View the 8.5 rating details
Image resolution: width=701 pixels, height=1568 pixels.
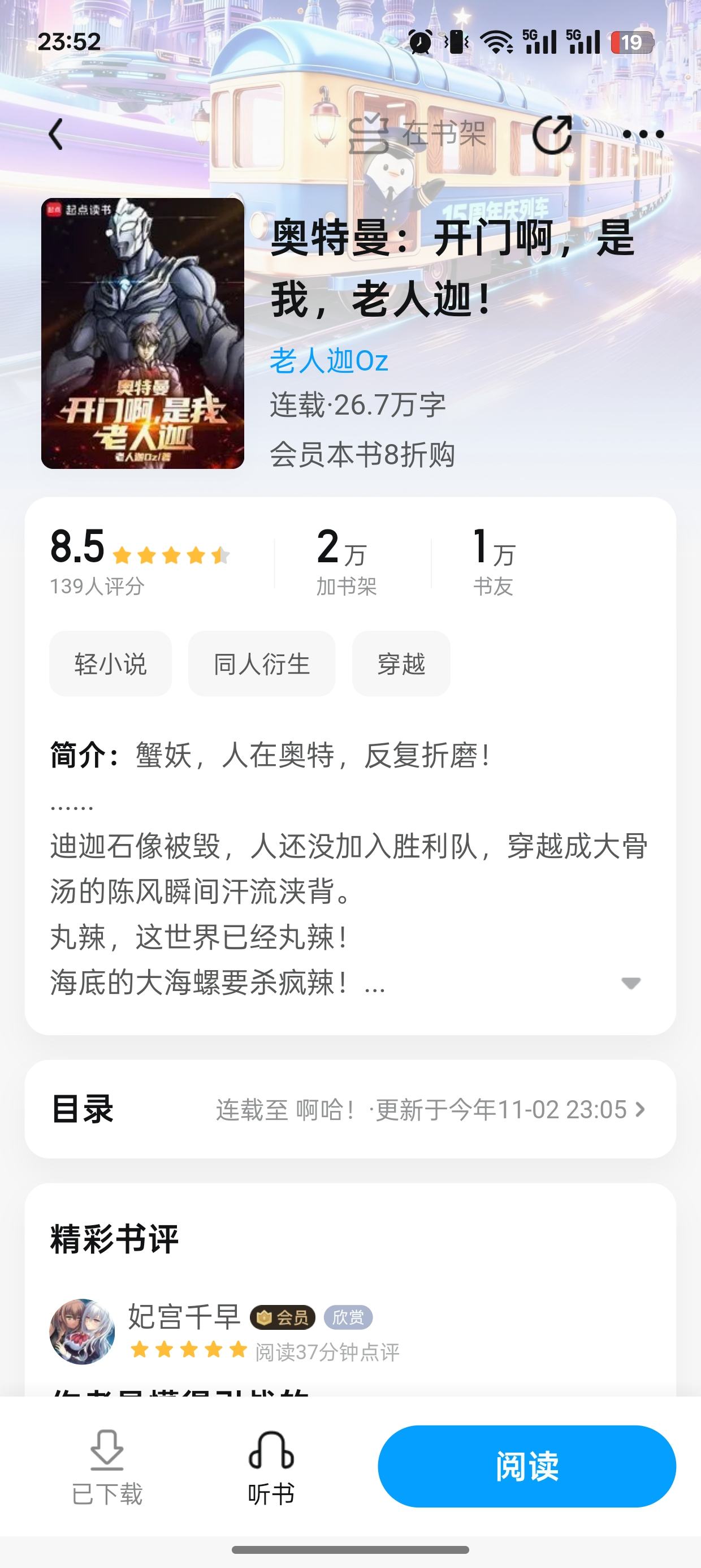[140, 560]
